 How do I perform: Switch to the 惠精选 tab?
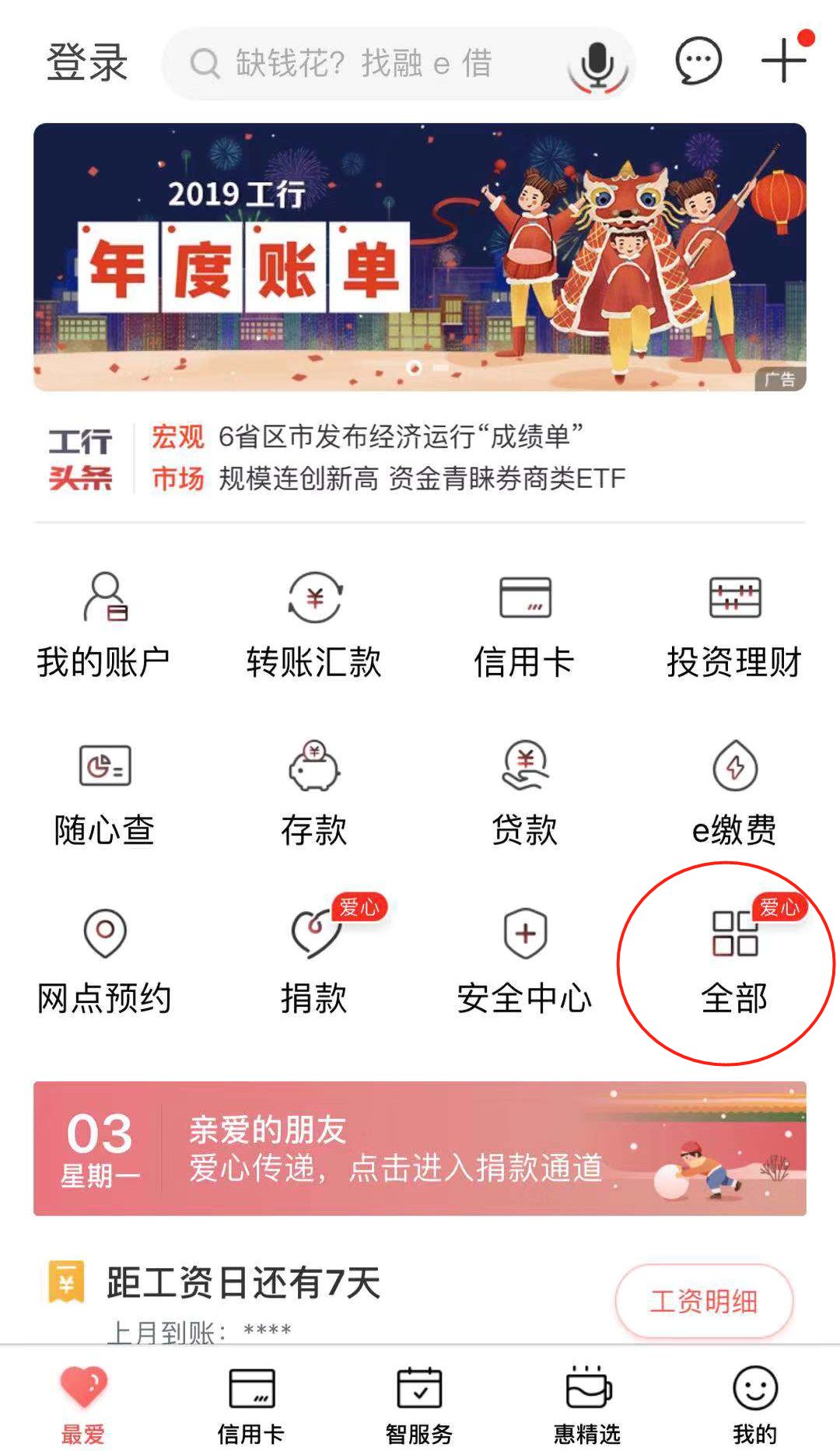pos(587,1404)
